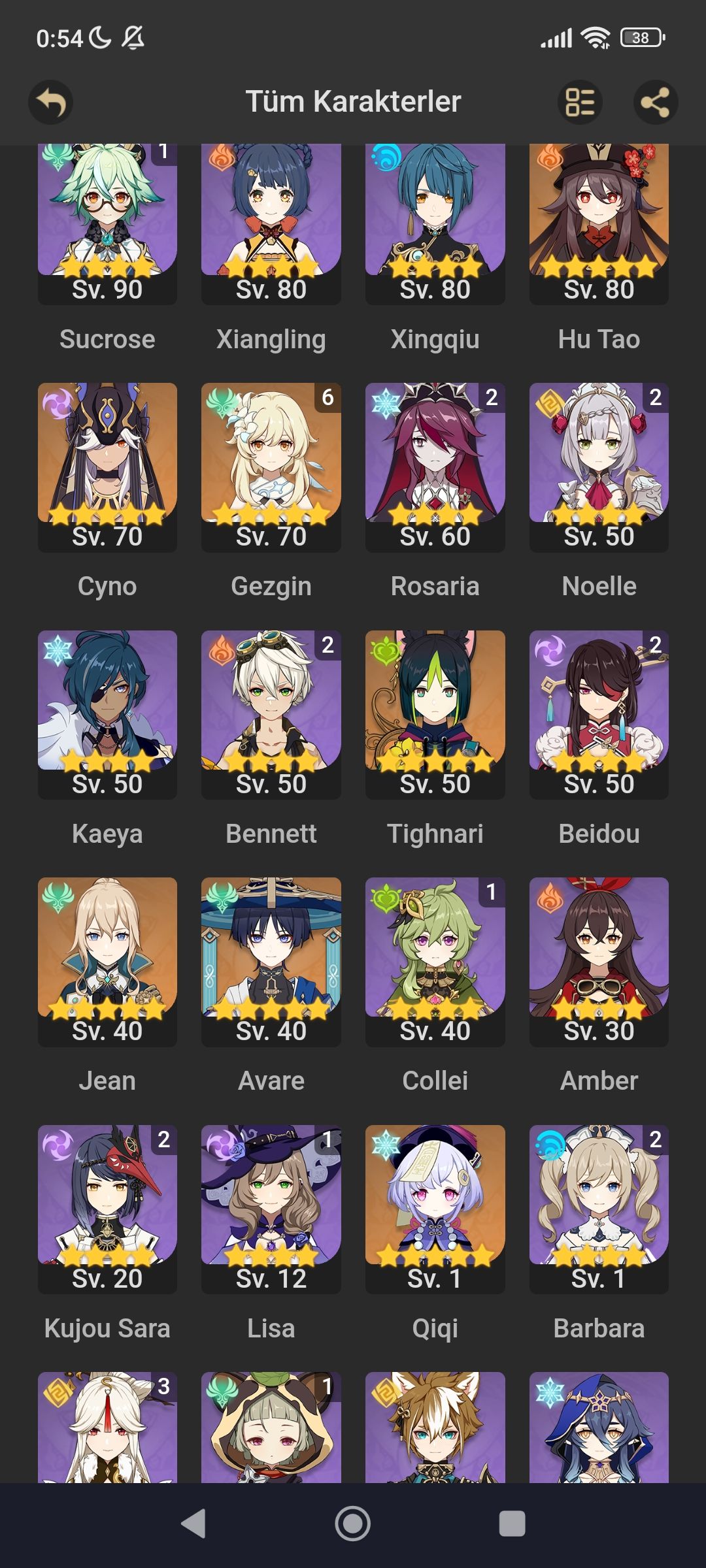Image resolution: width=706 pixels, height=1568 pixels.
Task: Go back using the arrow icon
Action: coord(50,103)
